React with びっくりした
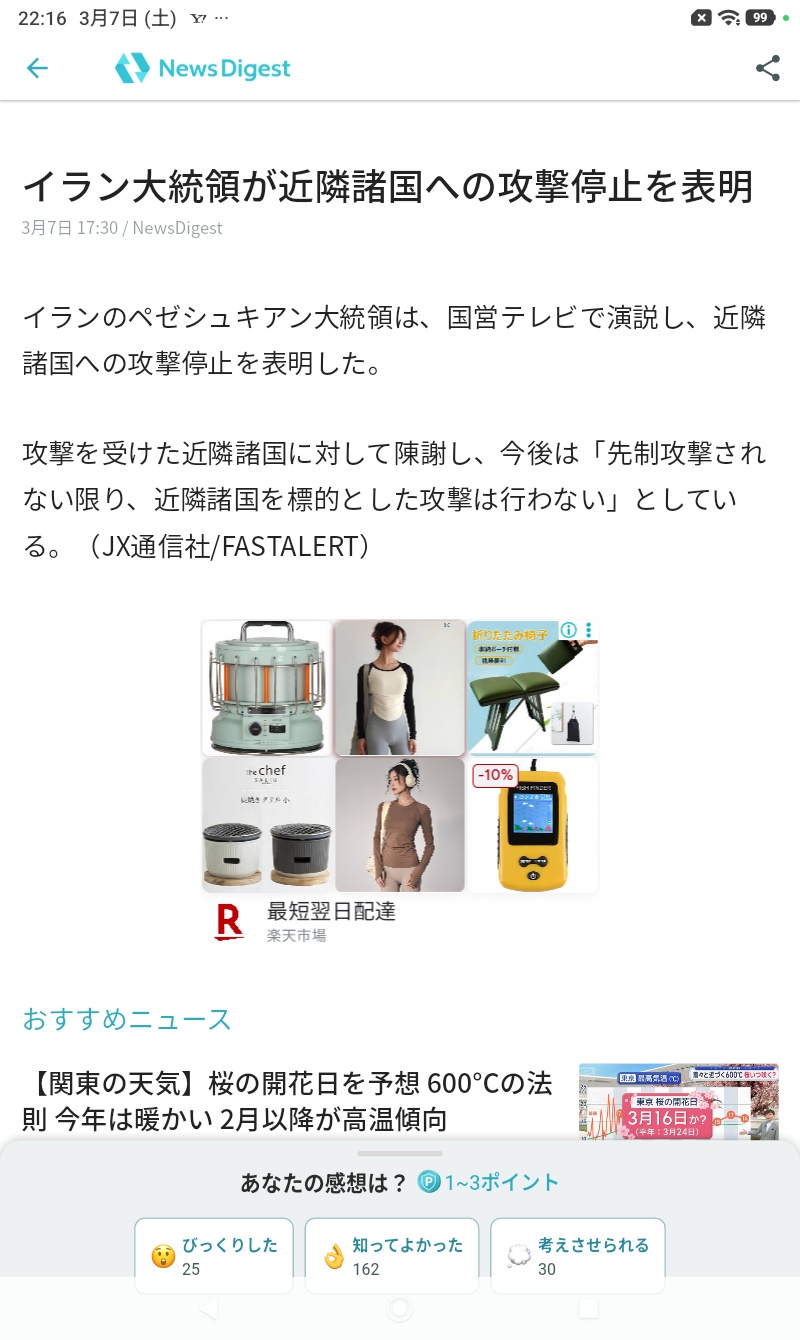Viewport: 800px width, 1340px height. (x=214, y=1256)
